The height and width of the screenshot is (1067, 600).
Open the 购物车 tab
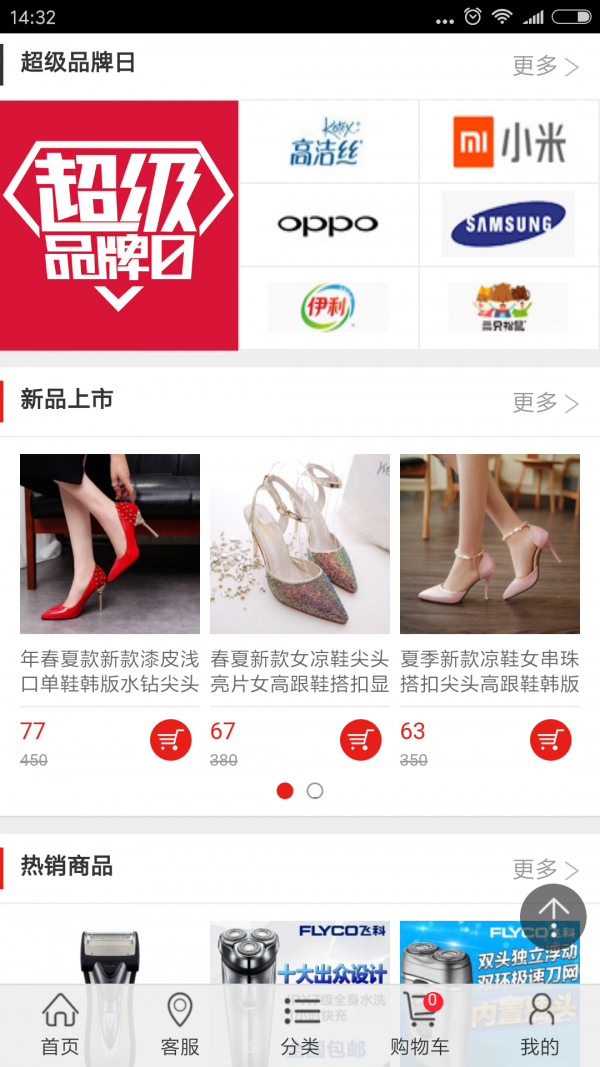[420, 1025]
